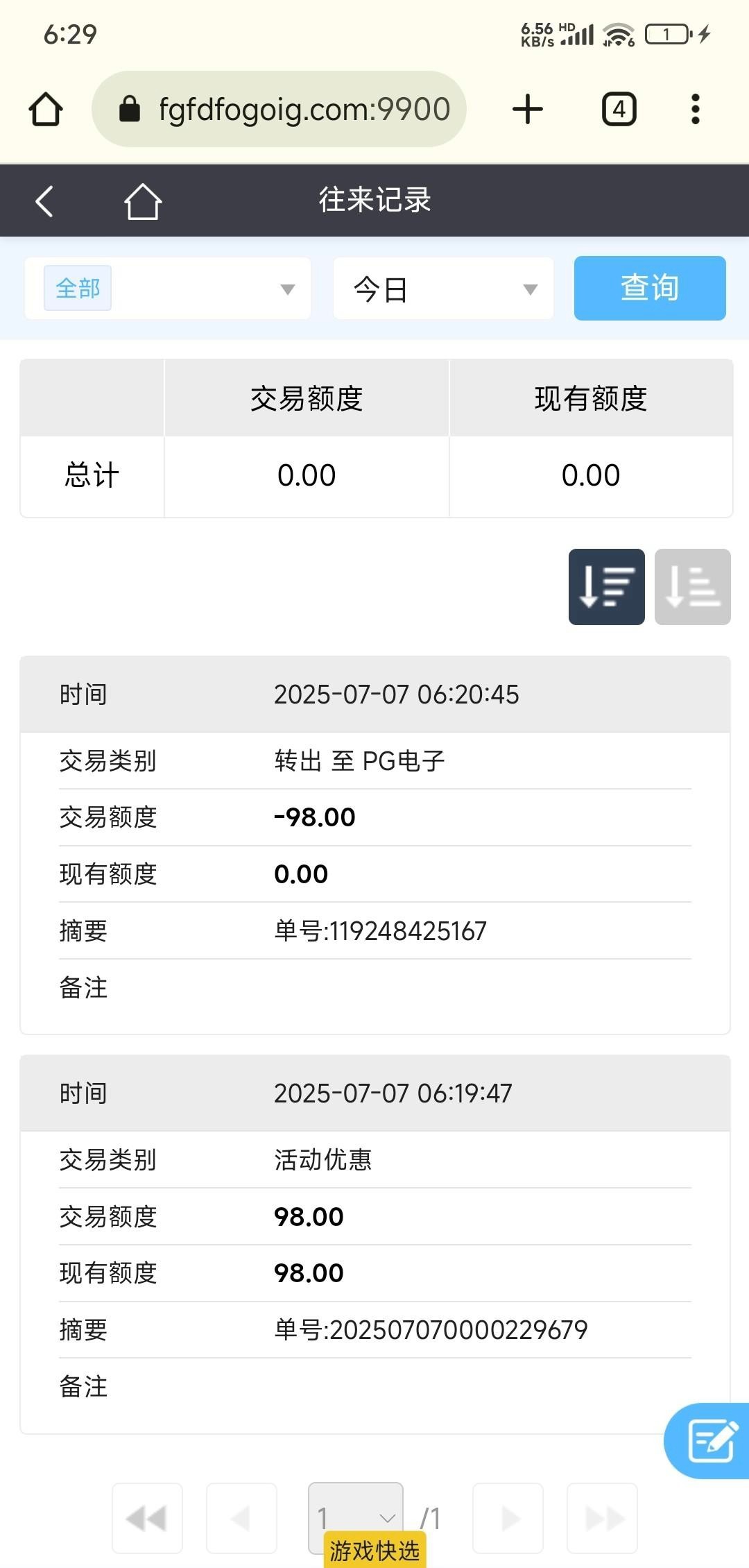The height and width of the screenshot is (1568, 749).
Task: Jump to the last page of records
Action: pyautogui.click(x=602, y=1518)
